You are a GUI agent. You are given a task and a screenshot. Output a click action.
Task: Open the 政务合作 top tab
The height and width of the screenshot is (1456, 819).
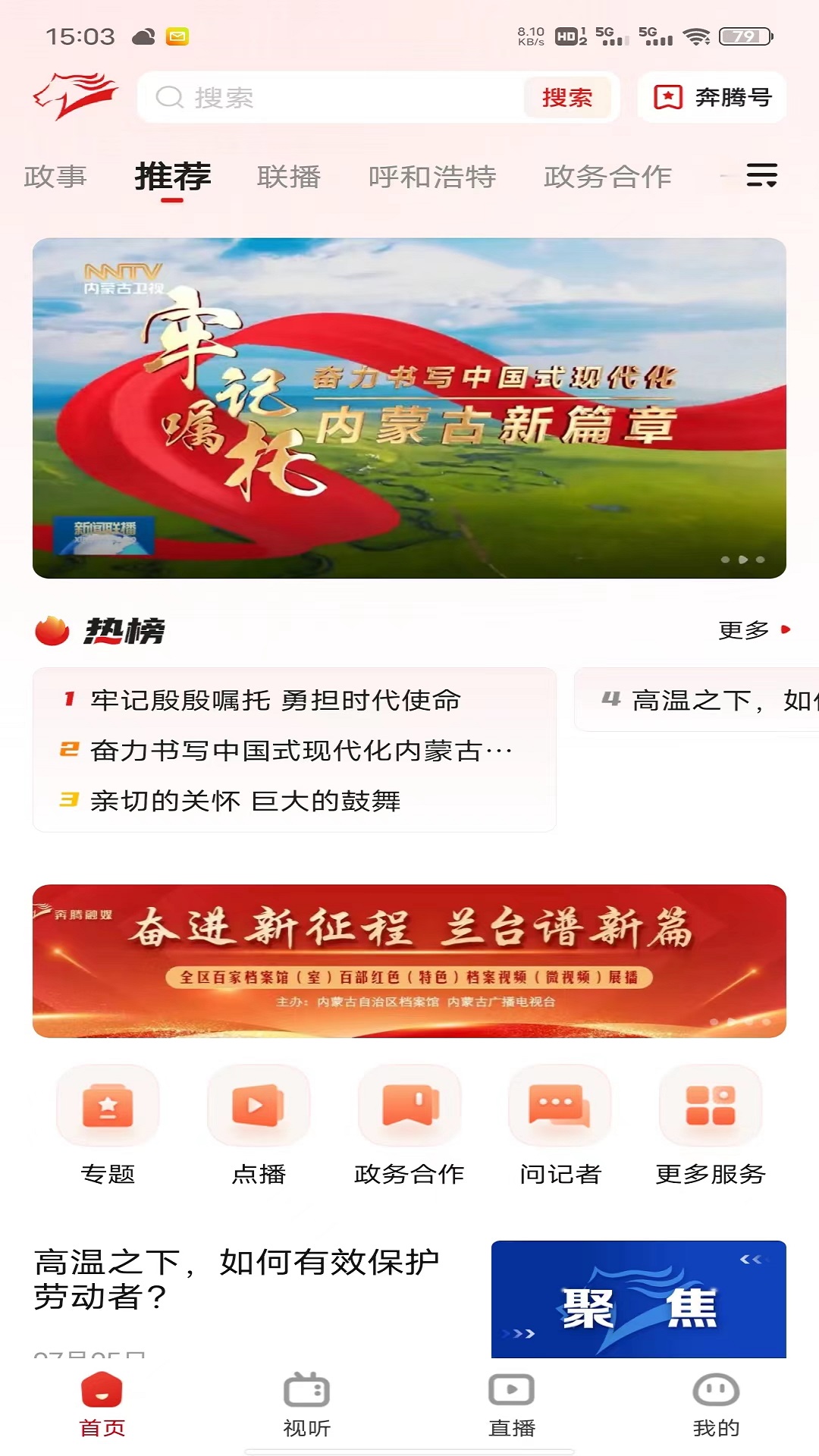(607, 177)
